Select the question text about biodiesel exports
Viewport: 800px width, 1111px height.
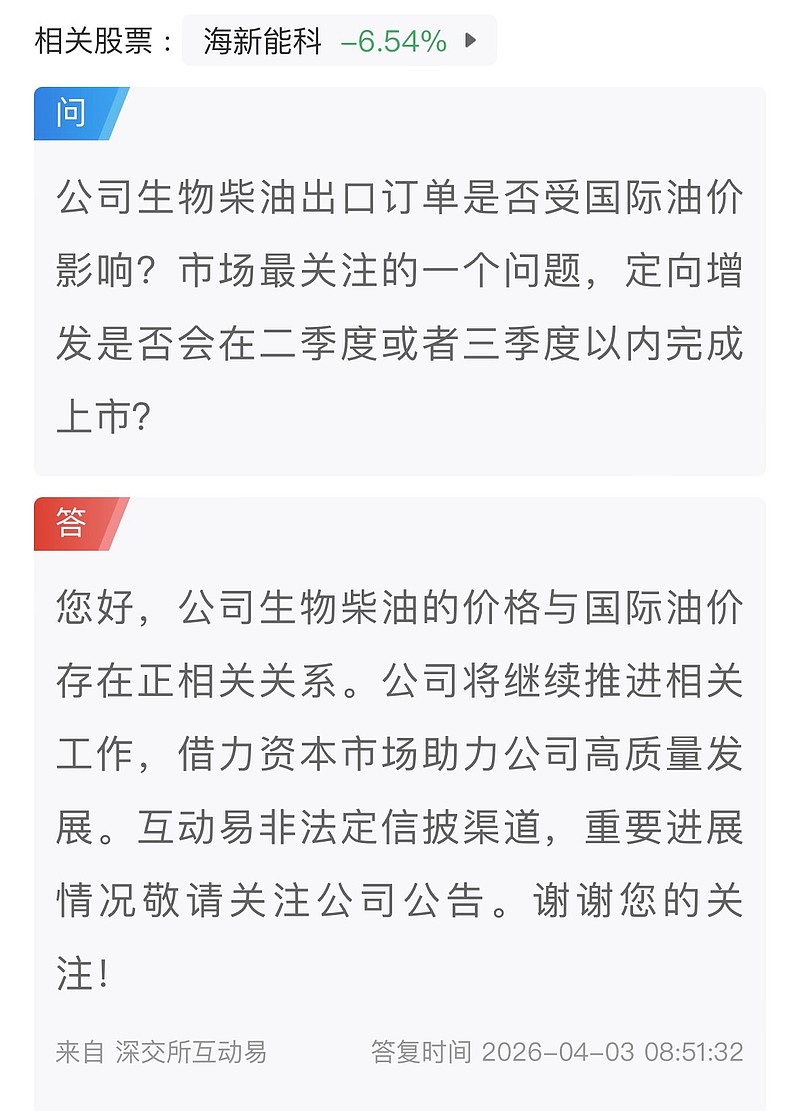(400, 200)
